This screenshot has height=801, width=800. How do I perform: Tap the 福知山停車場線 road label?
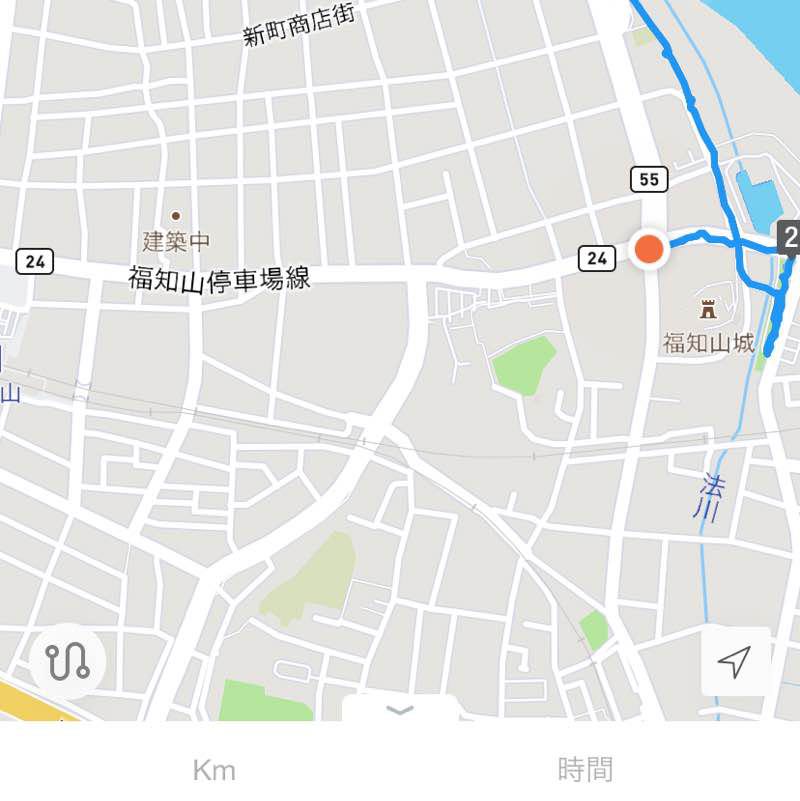click(219, 277)
